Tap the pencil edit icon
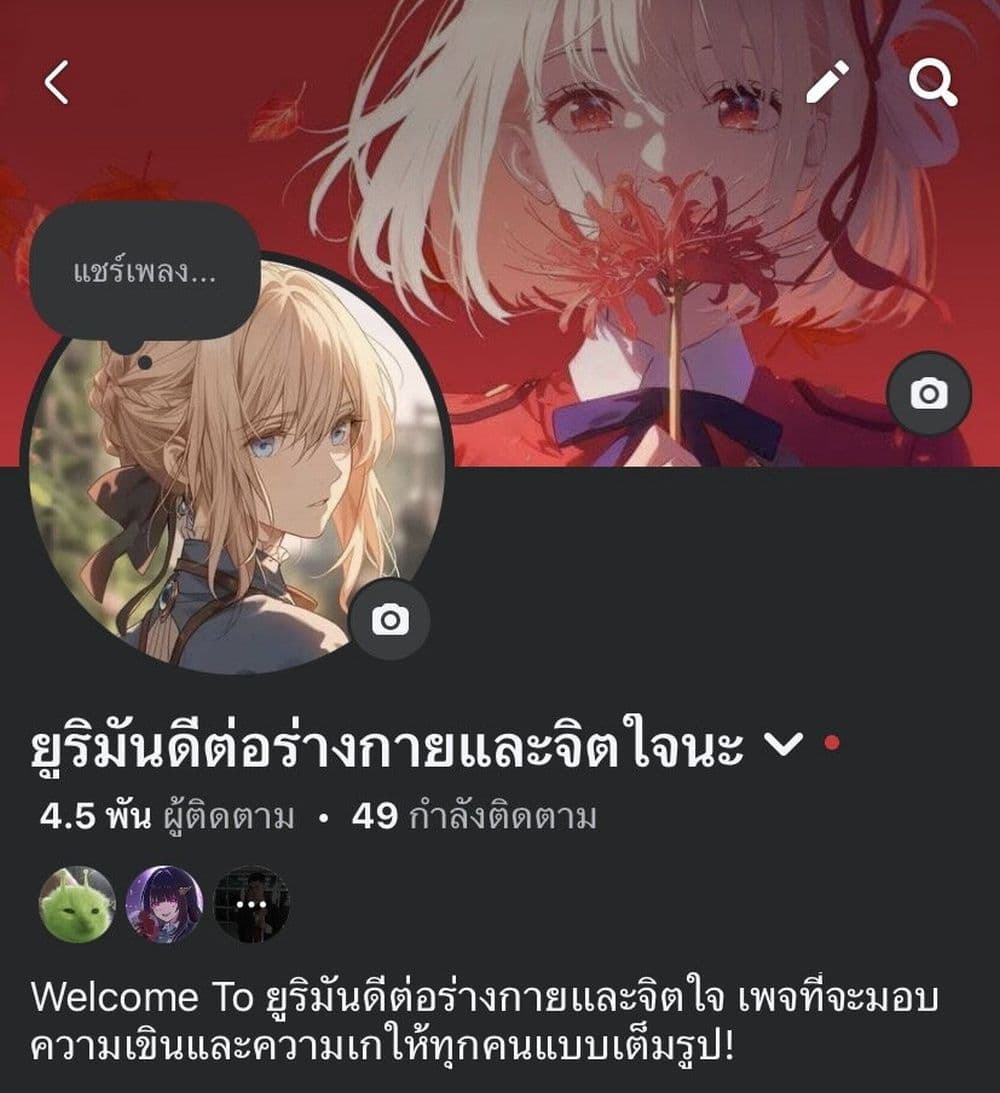This screenshot has width=1000, height=1093. 827,82
